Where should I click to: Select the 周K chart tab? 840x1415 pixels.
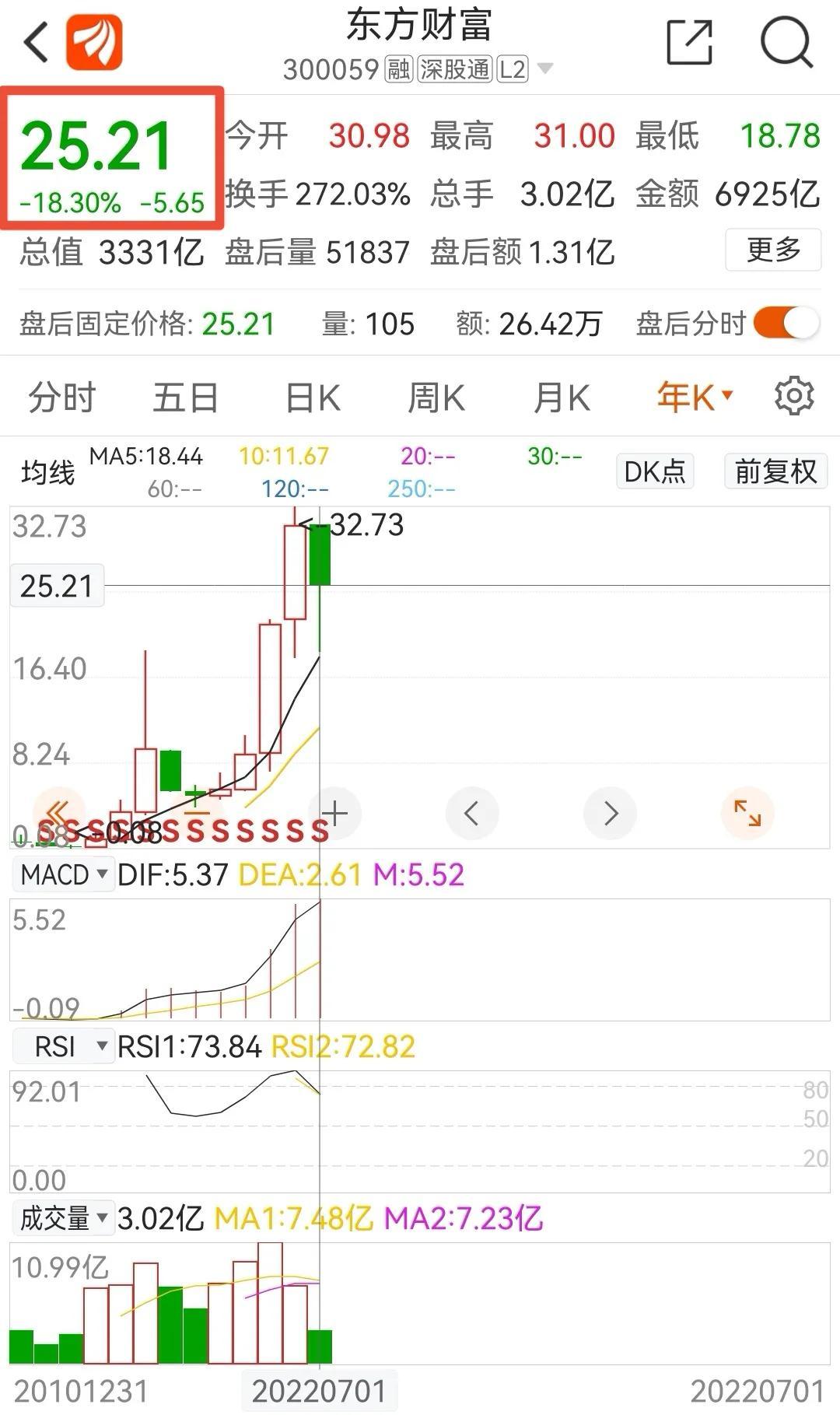436,398
